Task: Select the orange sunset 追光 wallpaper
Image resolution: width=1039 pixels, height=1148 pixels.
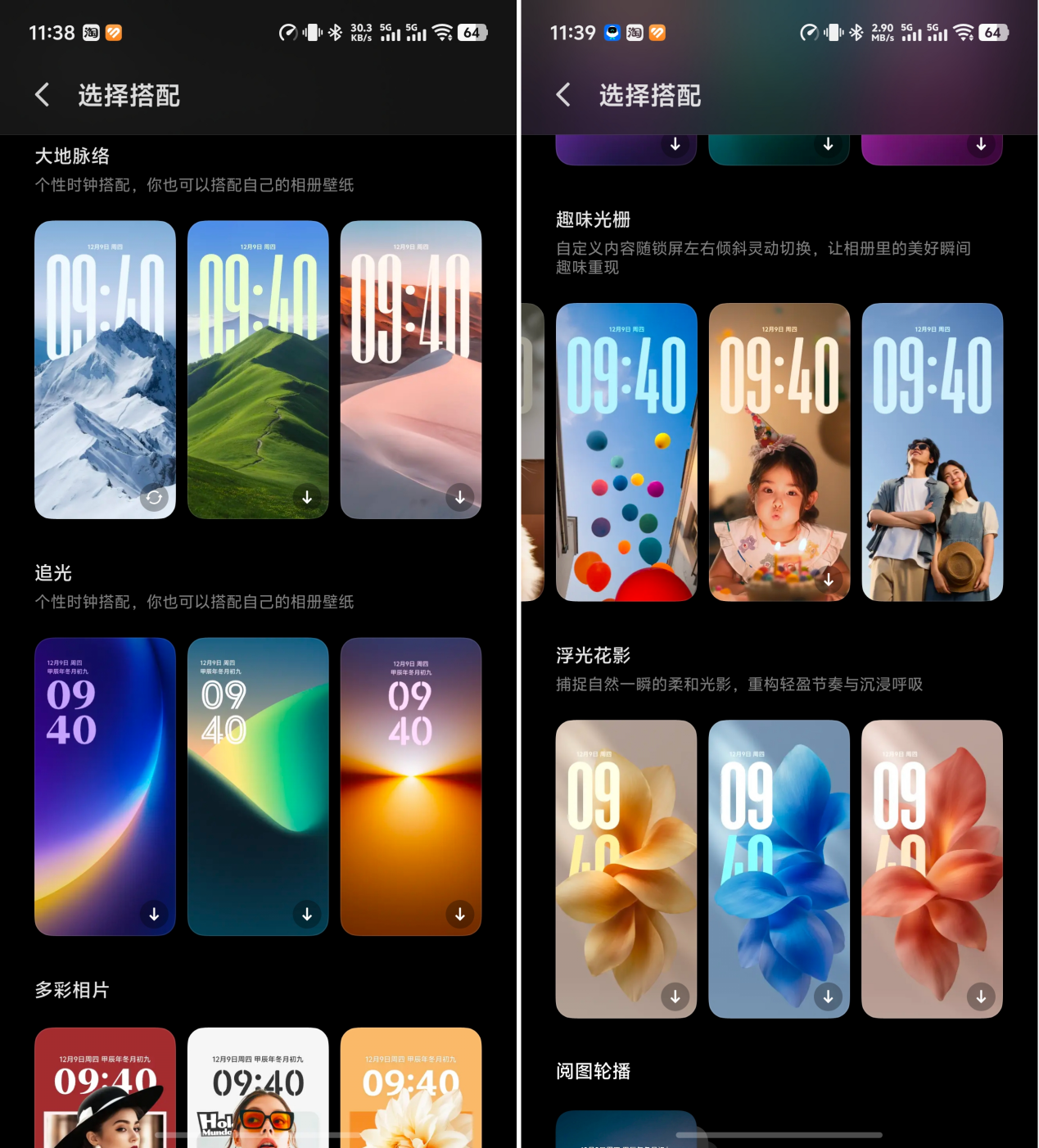Action: [410, 786]
